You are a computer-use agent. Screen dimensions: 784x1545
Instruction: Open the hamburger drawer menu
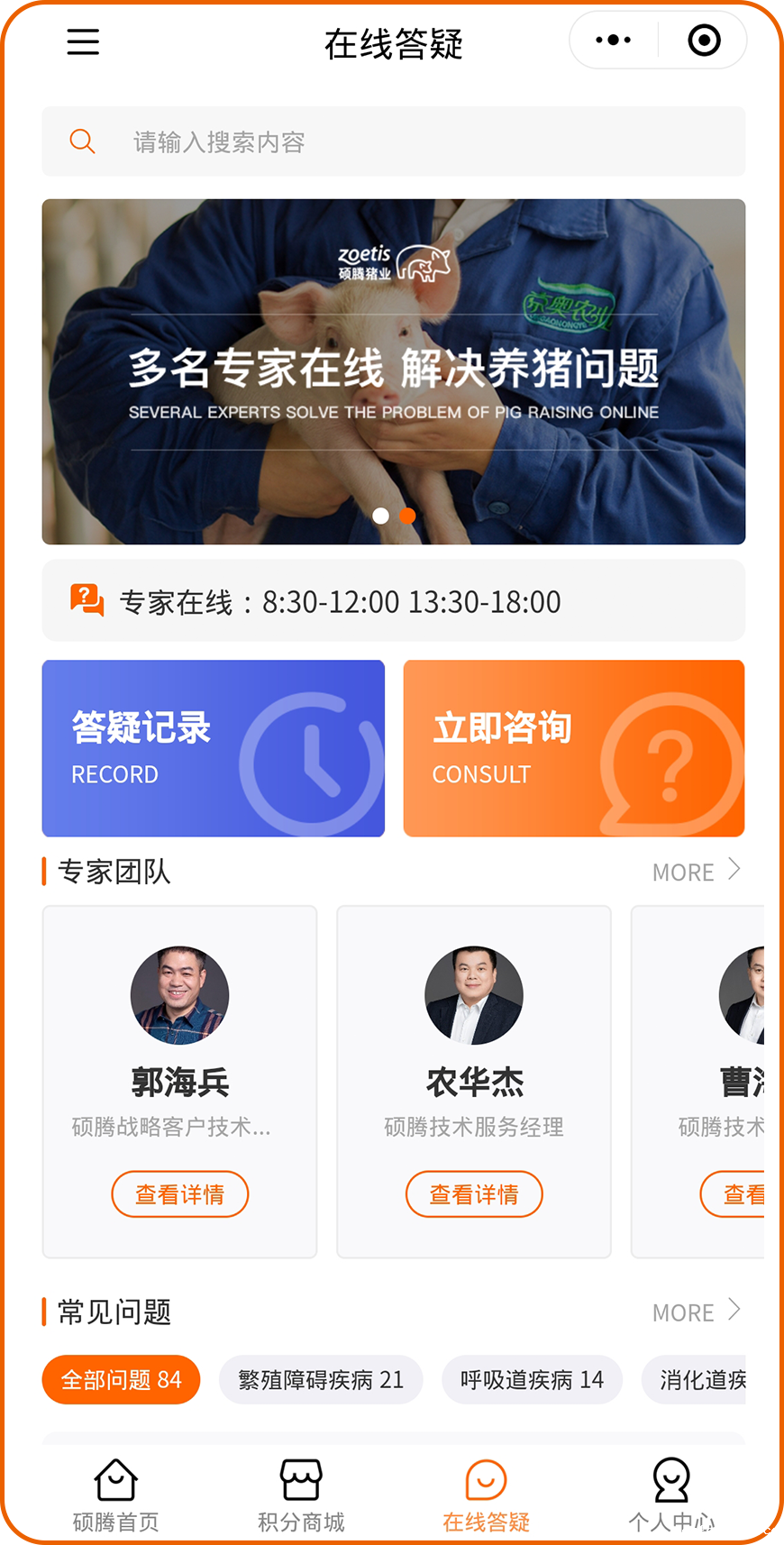click(x=83, y=41)
